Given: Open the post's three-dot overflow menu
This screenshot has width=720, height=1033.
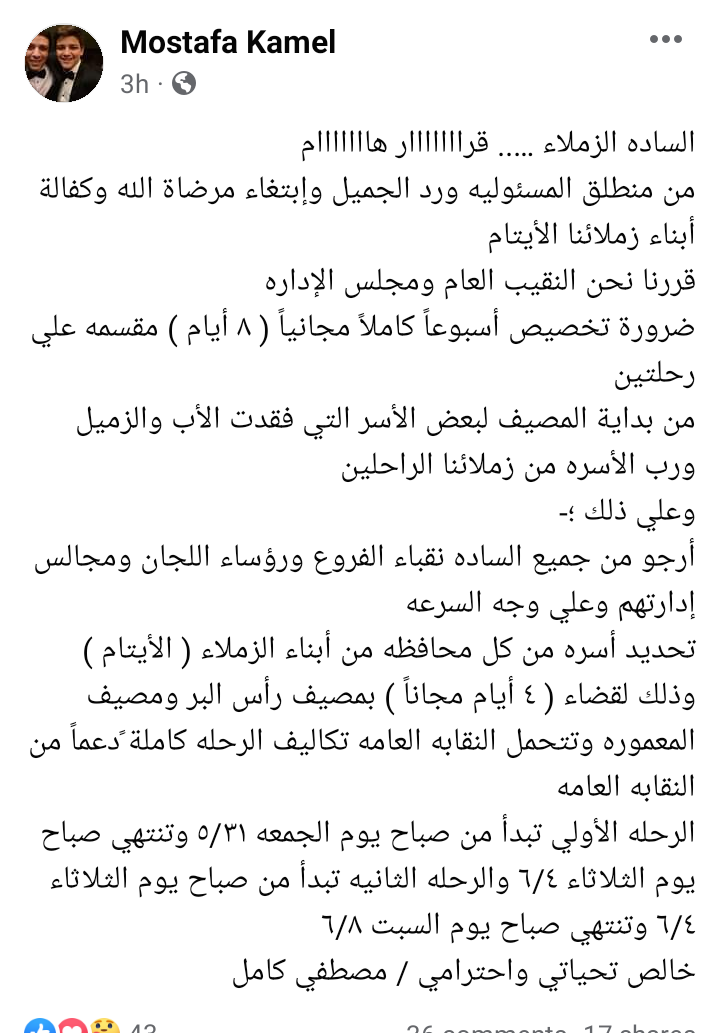Looking at the screenshot, I should (665, 40).
